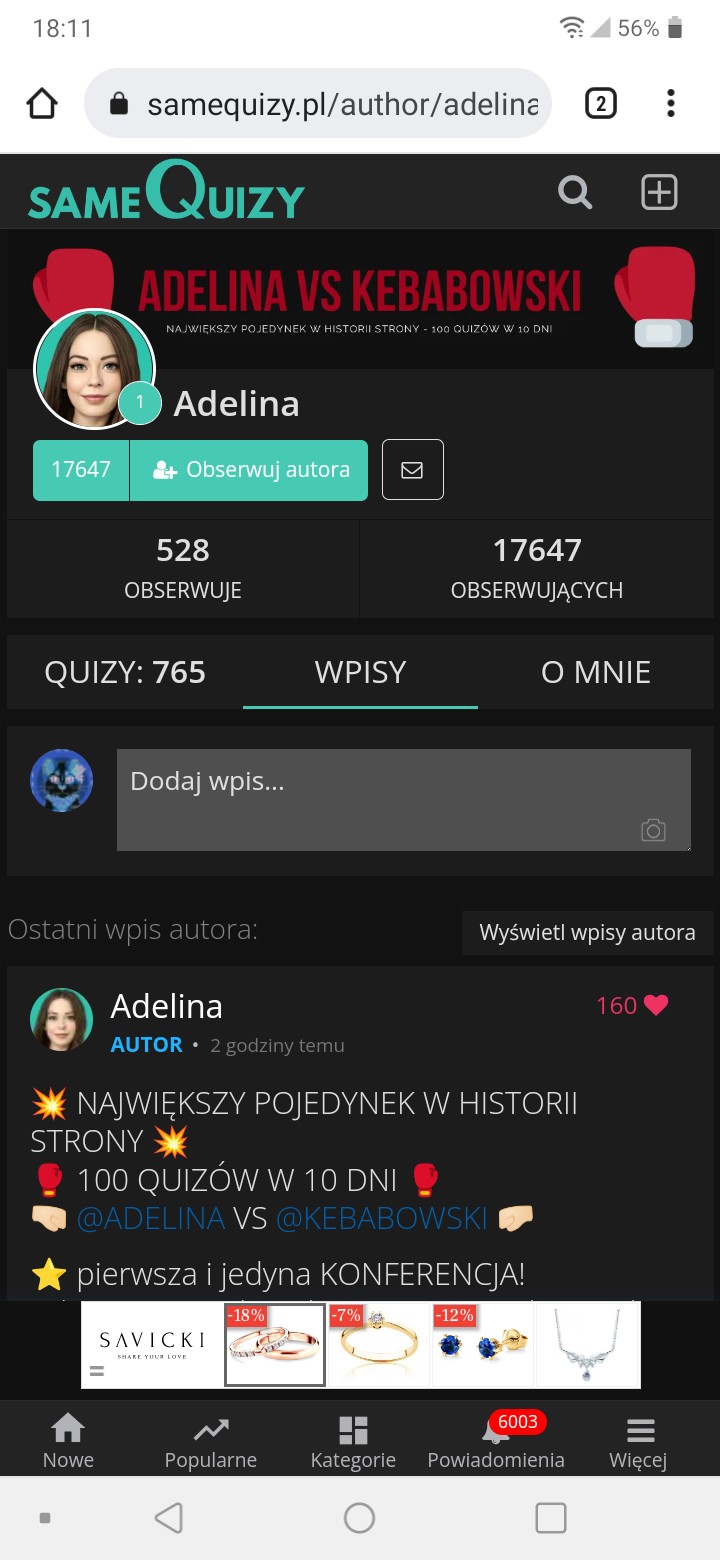Go back using the system back button
This screenshot has width=720, height=1560.
pyautogui.click(x=168, y=1518)
